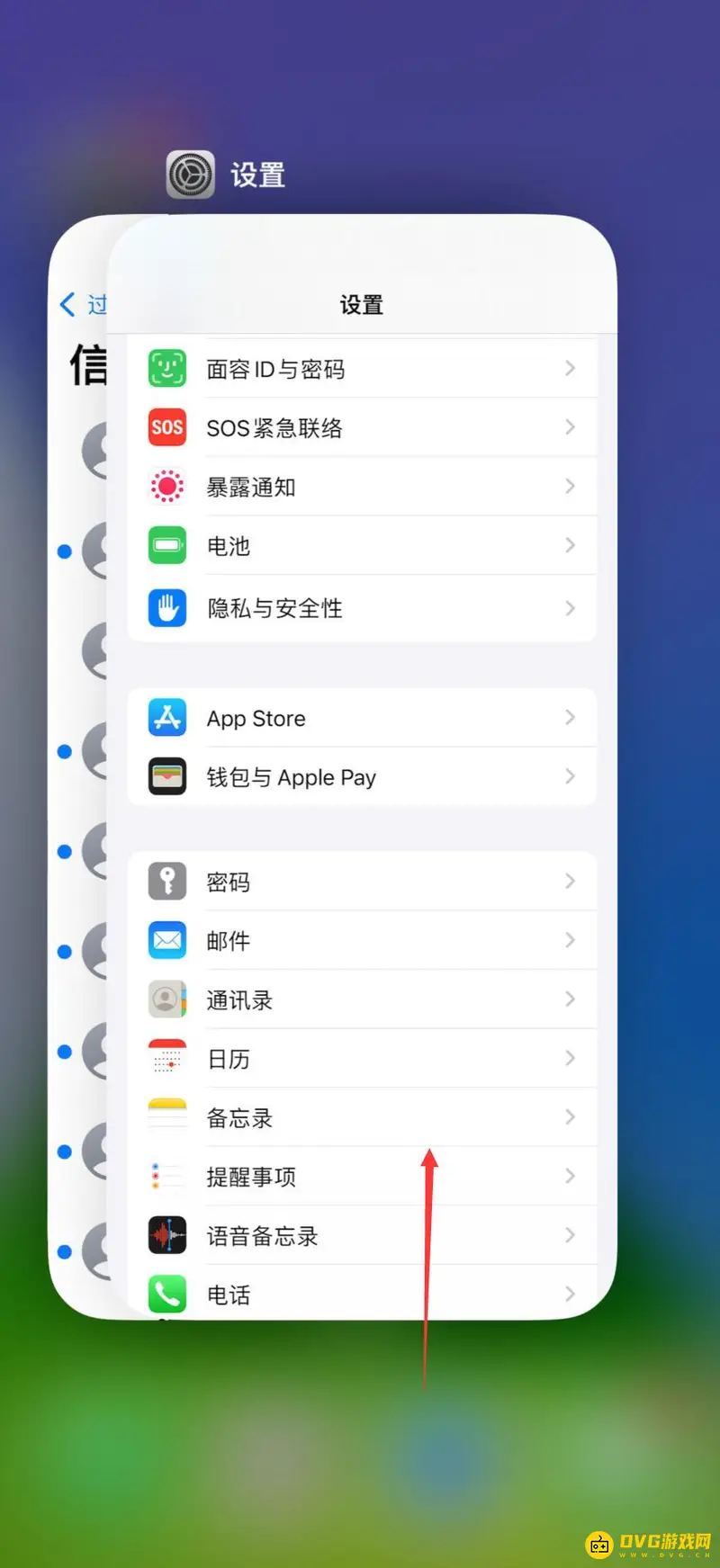
Task: Select the SOS emergency icon
Action: click(166, 427)
